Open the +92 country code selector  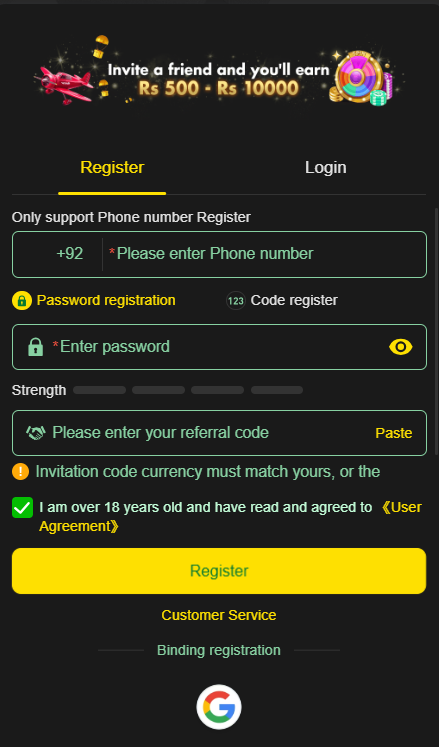point(70,254)
